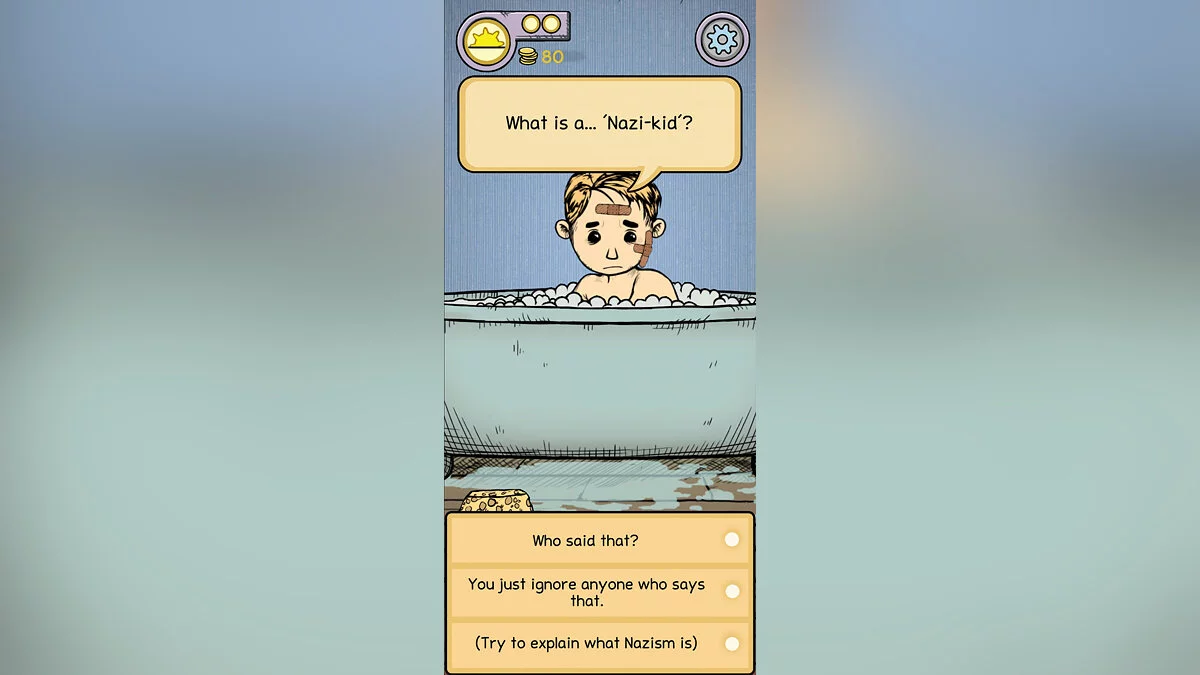
Task: Select "You just ignore anyone who says that."
Action: pyautogui.click(x=599, y=592)
